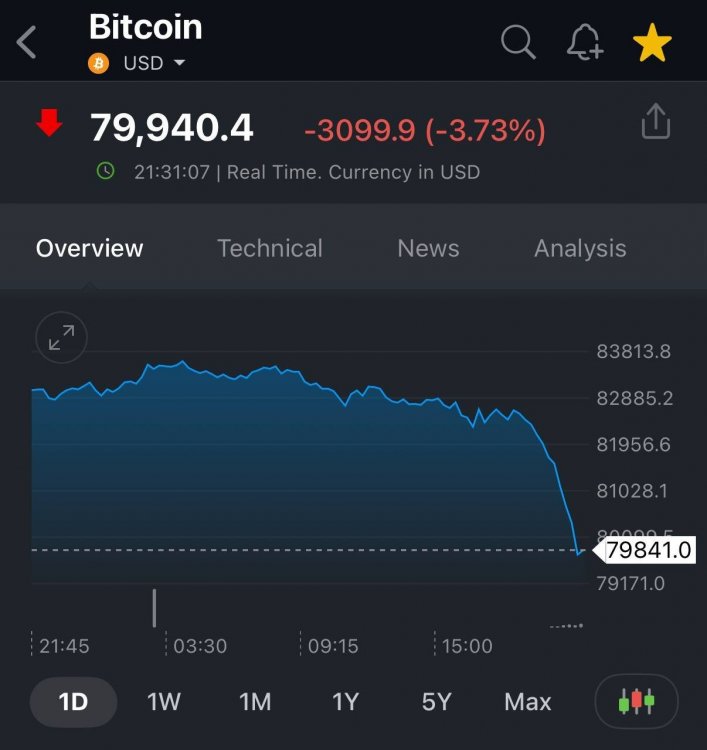Select the Overview tab
Image resolution: width=707 pixels, height=750 pixels.
pos(90,248)
